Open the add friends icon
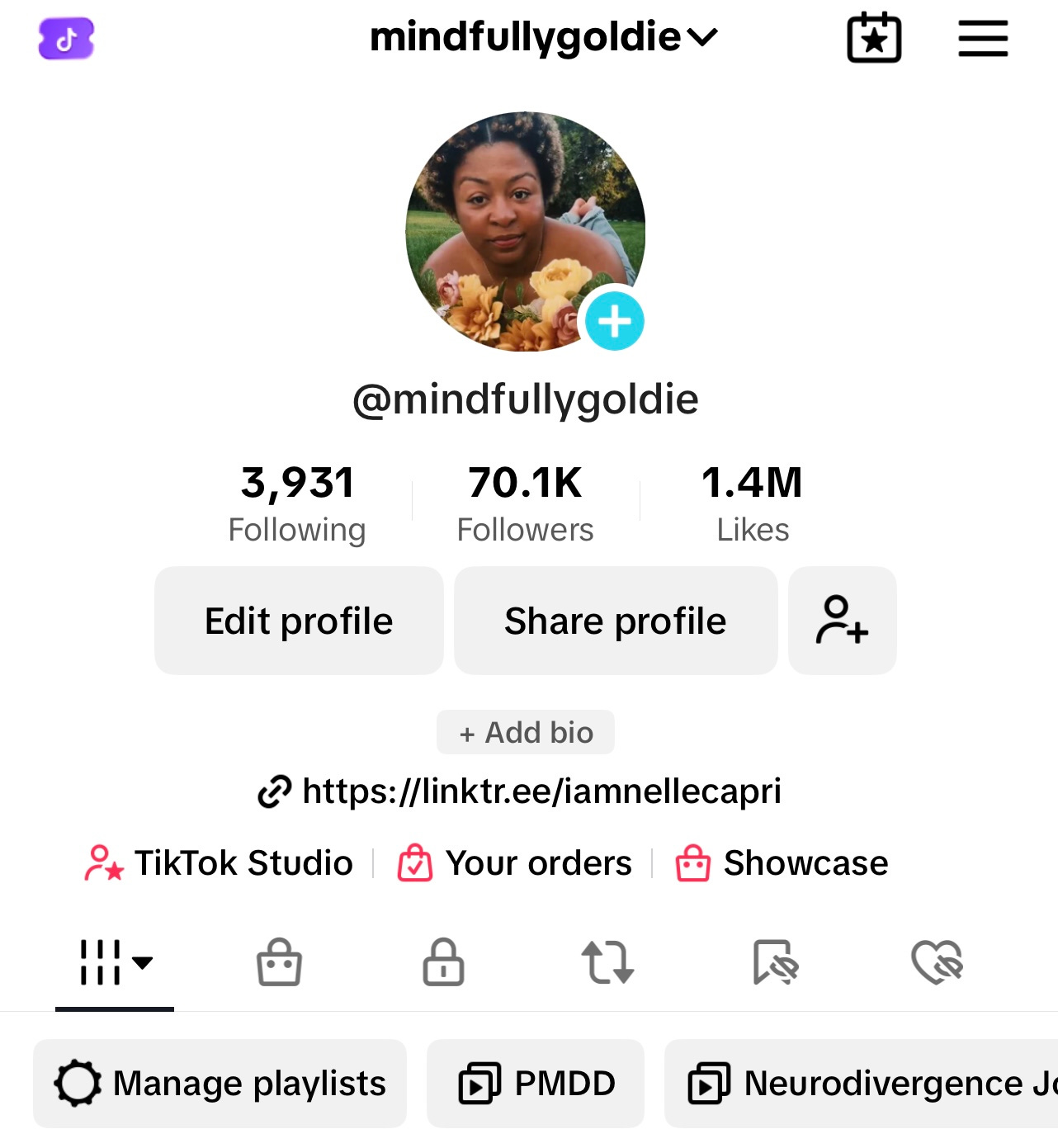1058x1148 pixels. (x=842, y=621)
